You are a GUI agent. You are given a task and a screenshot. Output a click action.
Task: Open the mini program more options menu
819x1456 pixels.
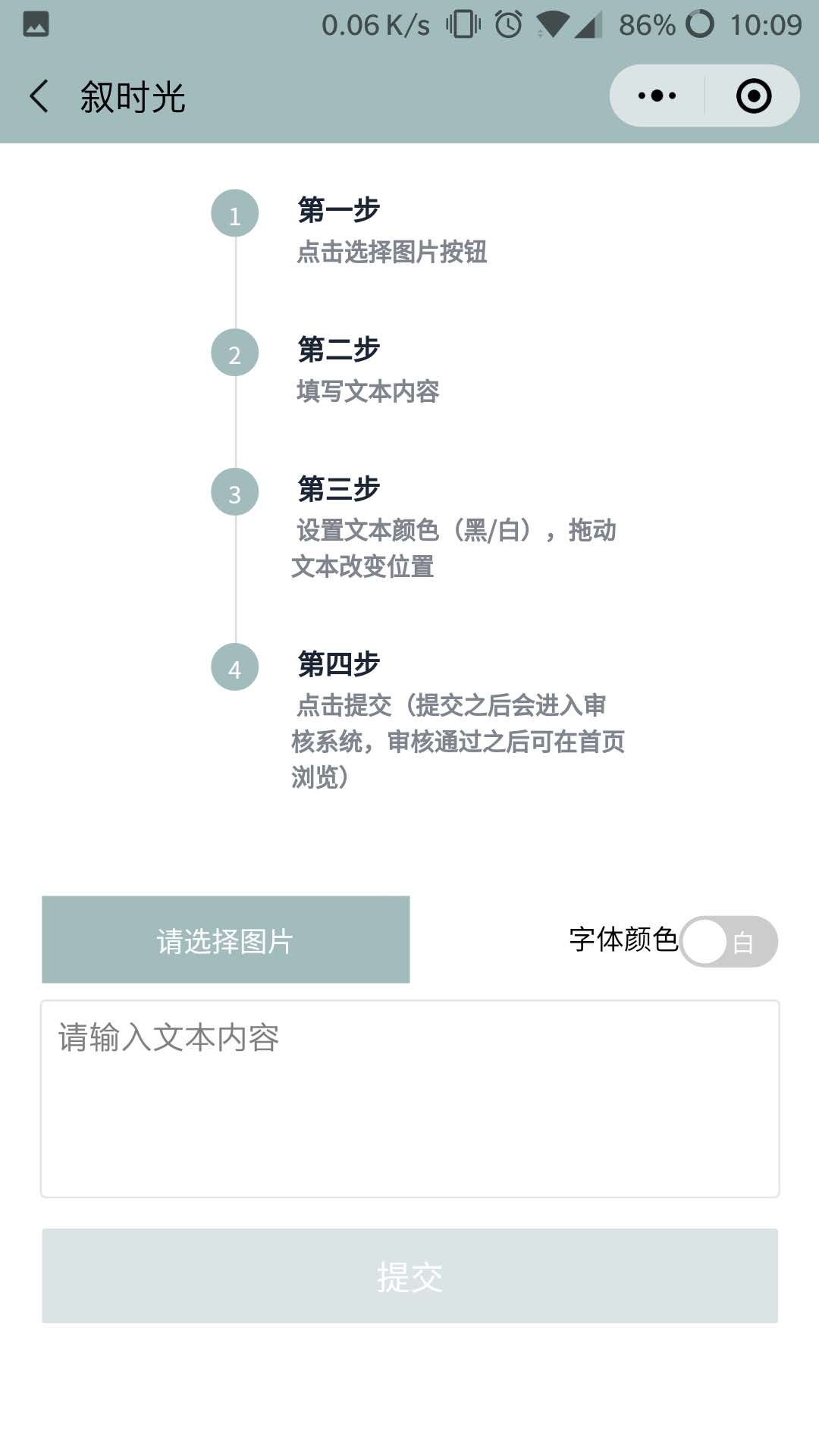coord(657,96)
